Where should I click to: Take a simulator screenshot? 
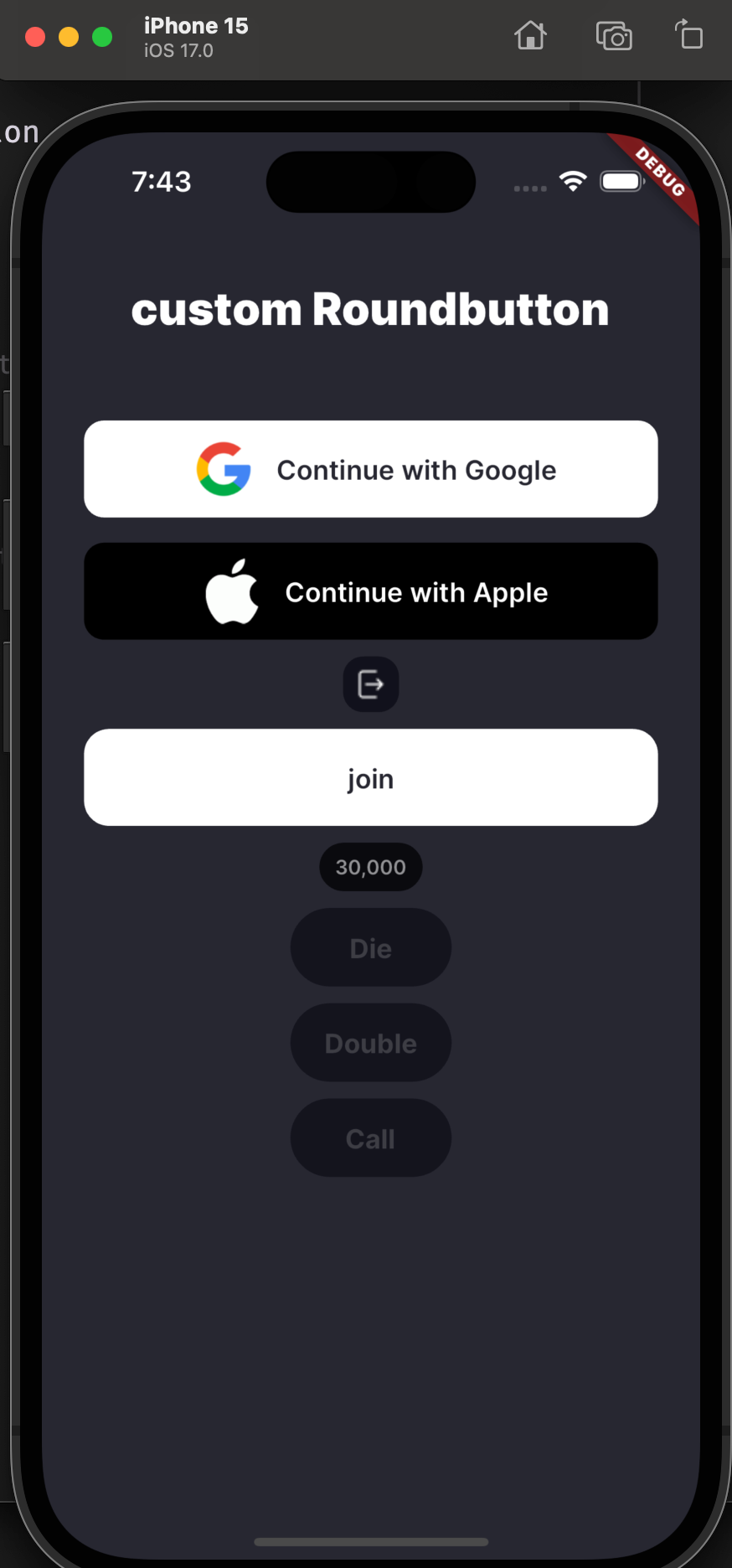pyautogui.click(x=614, y=36)
